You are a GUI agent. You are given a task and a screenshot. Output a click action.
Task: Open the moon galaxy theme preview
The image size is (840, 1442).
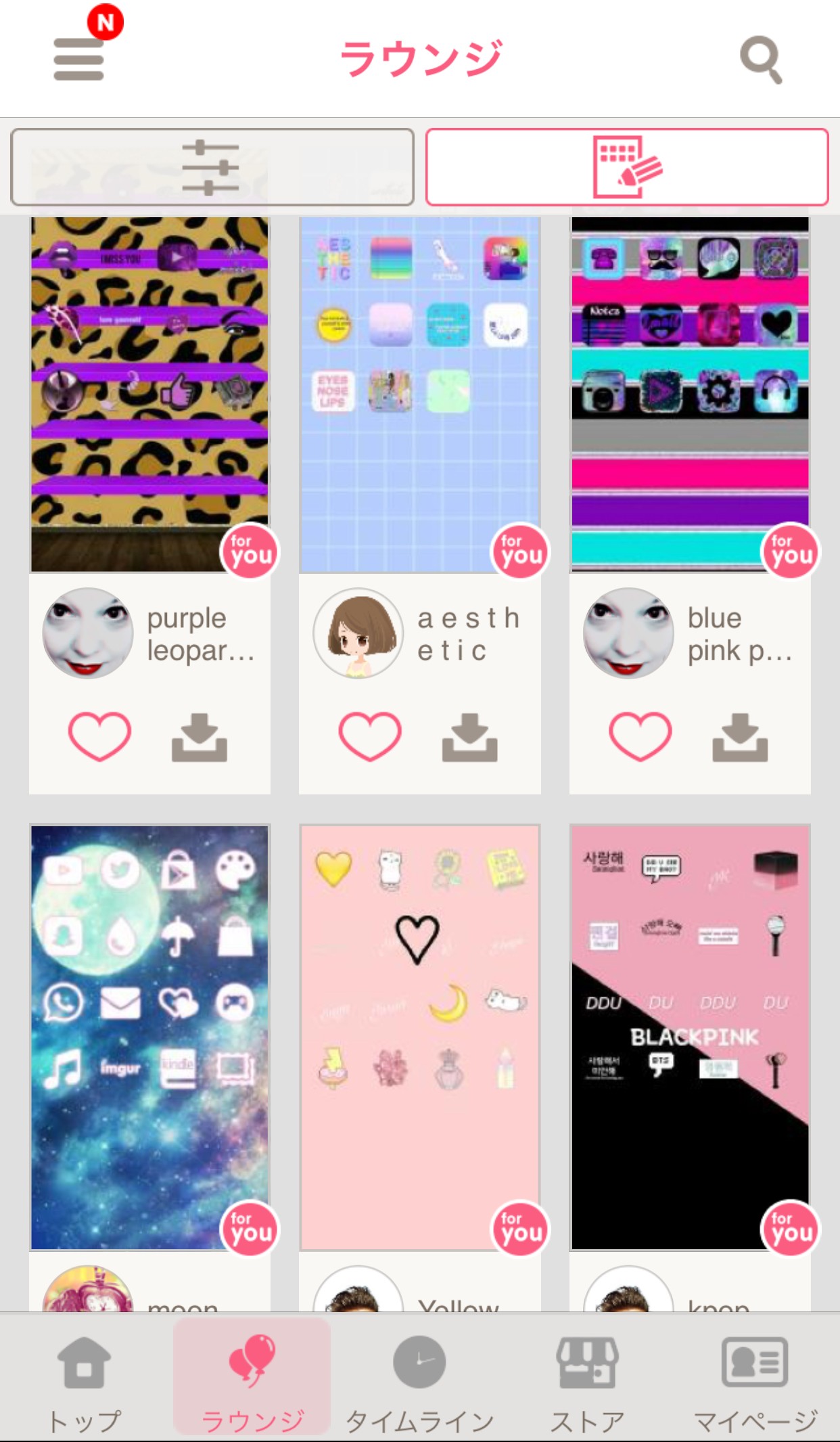tap(149, 1037)
